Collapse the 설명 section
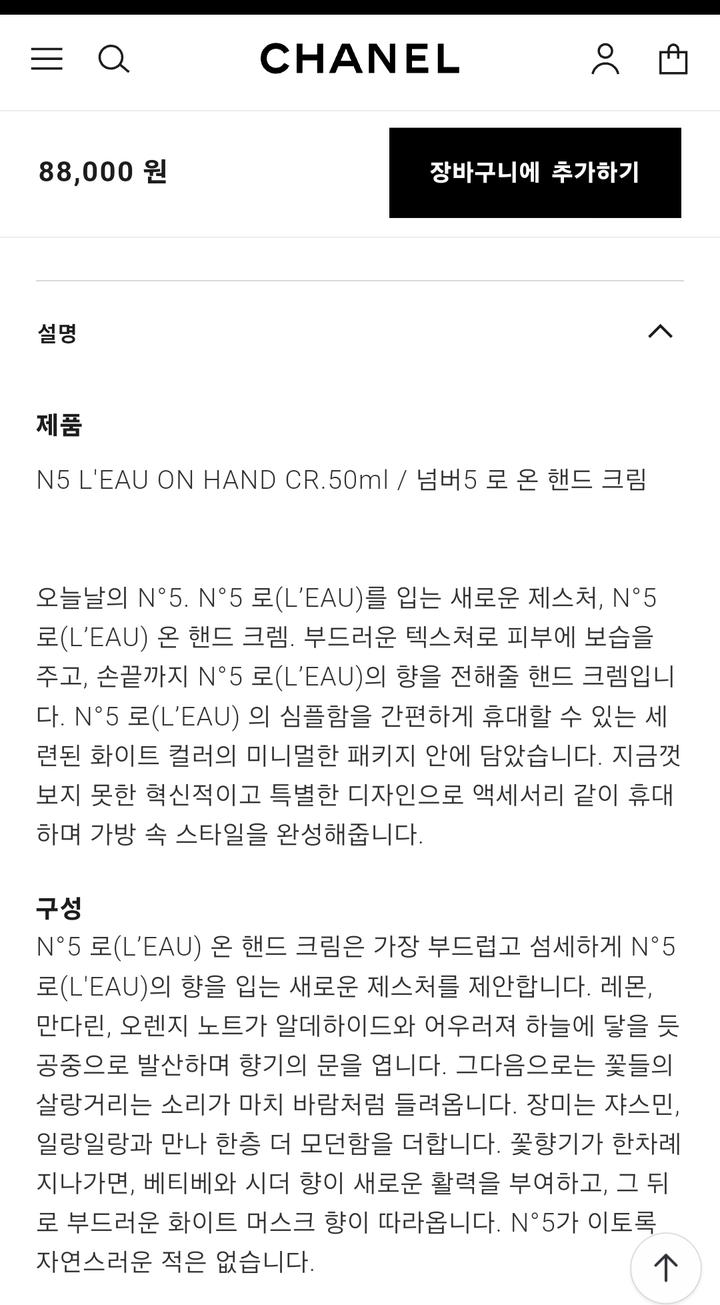This screenshot has width=720, height=1305. tap(660, 332)
